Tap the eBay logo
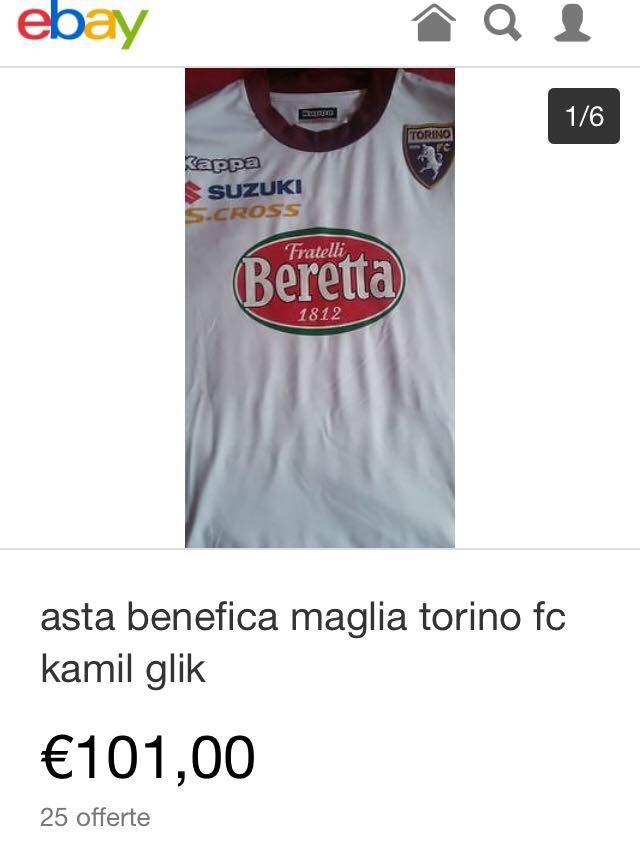This screenshot has width=640, height=855. point(82,25)
